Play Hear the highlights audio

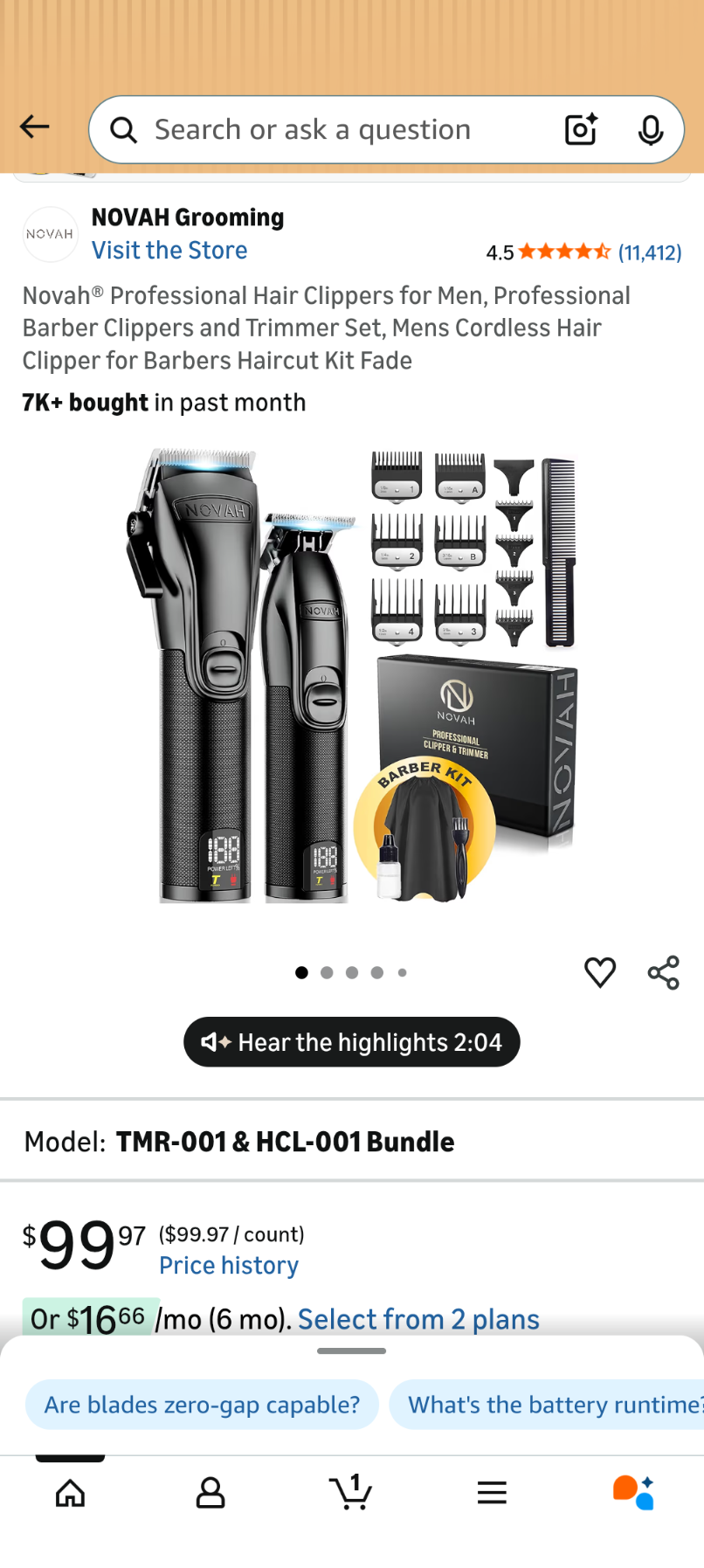[x=352, y=1042]
